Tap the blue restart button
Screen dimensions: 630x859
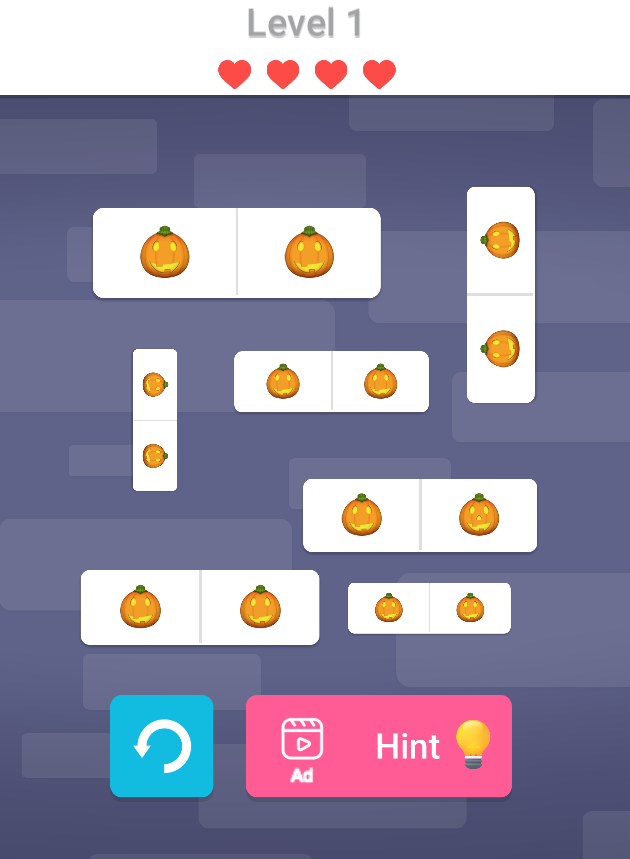coord(161,746)
